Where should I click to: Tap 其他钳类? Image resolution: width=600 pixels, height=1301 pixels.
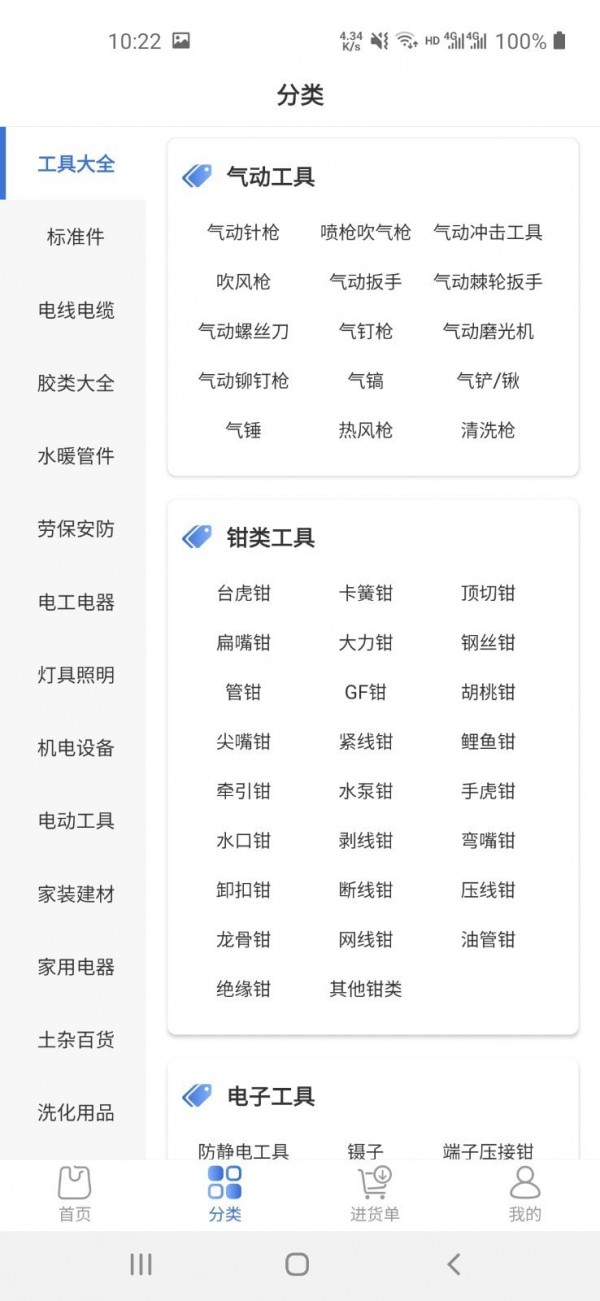coord(366,990)
